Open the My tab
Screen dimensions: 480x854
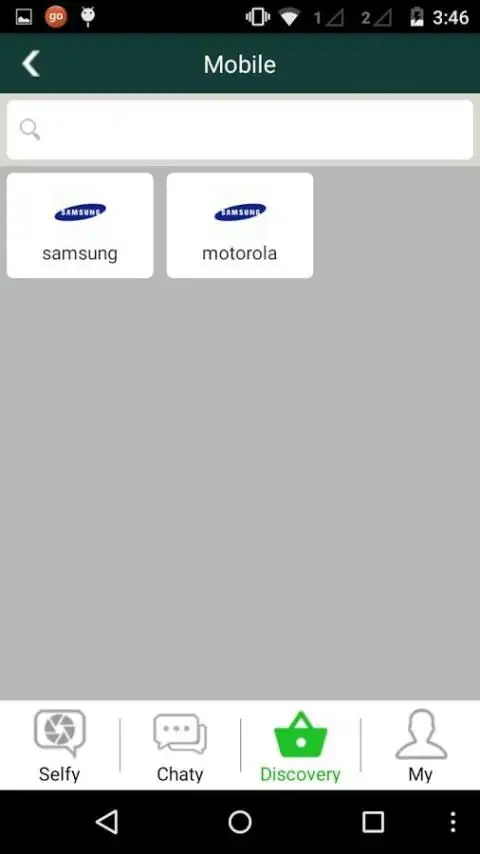(421, 746)
